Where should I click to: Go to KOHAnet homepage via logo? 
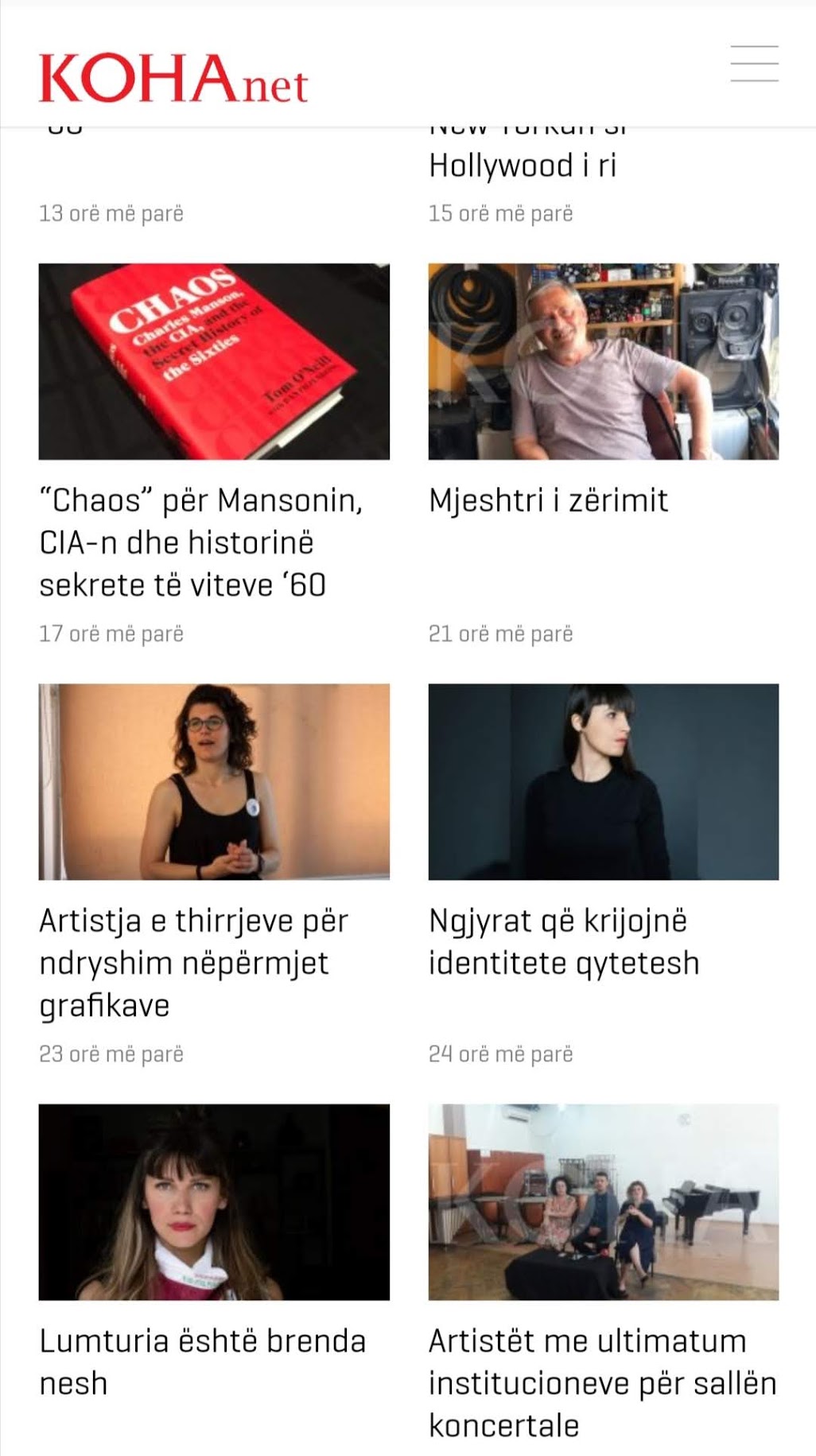click(x=173, y=78)
